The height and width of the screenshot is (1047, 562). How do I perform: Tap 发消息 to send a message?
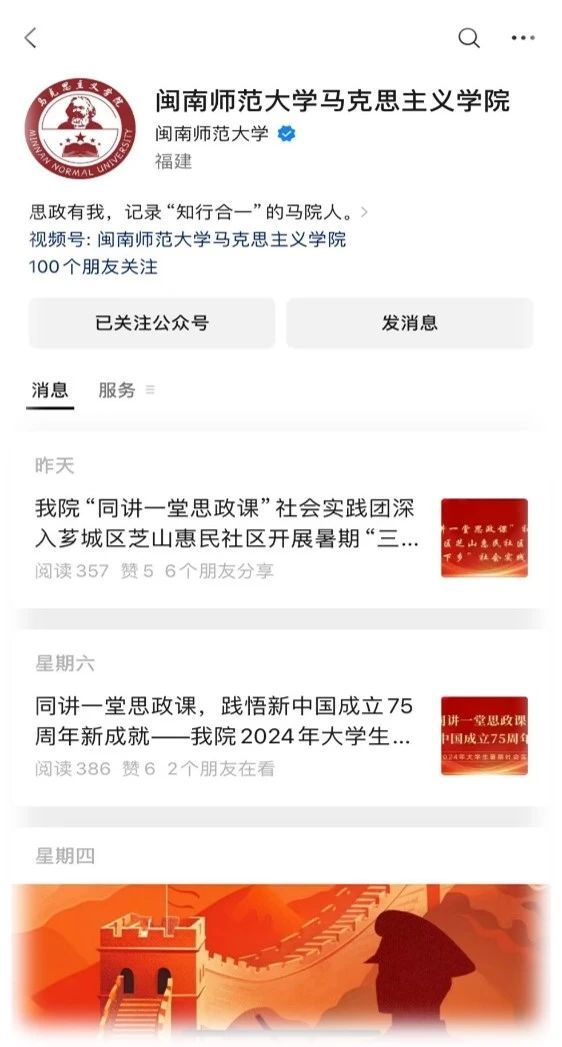click(410, 323)
